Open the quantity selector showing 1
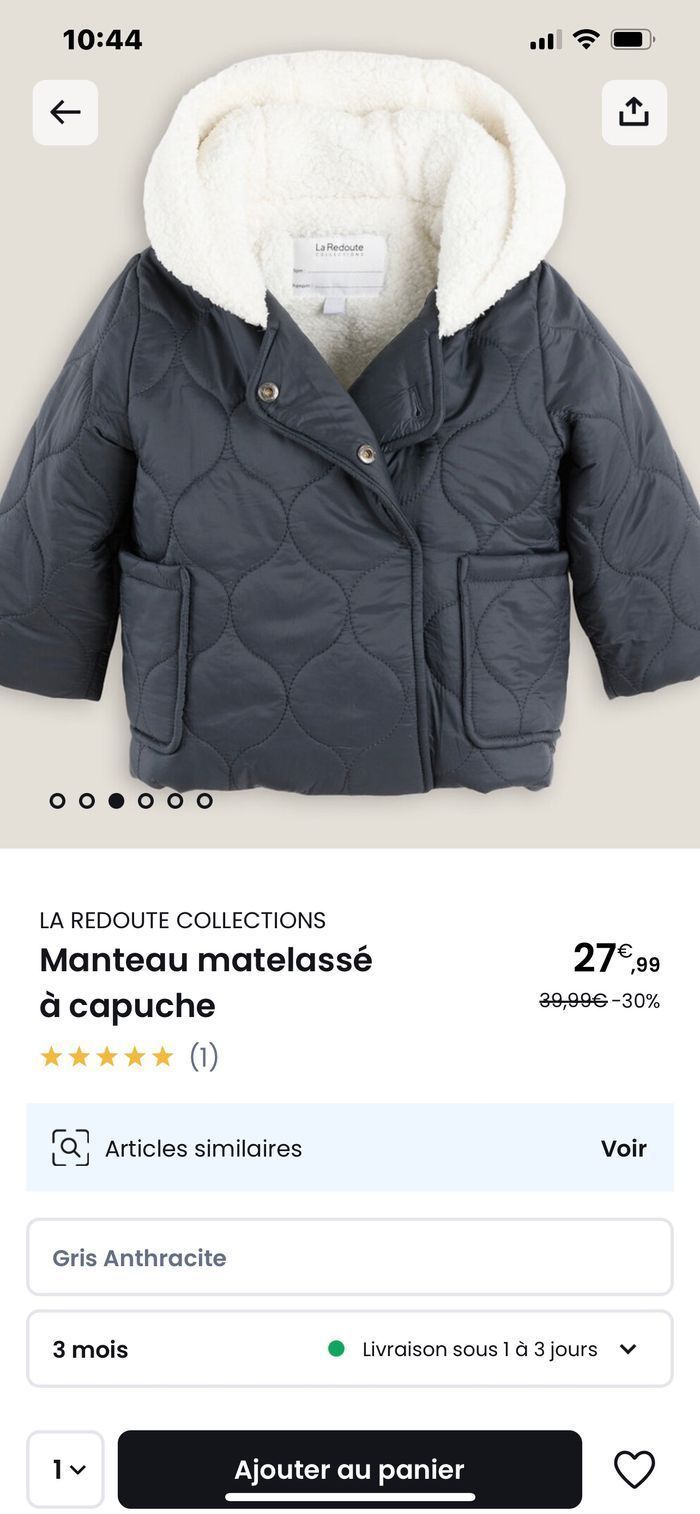Viewport: 700px width, 1514px height. pos(66,1469)
